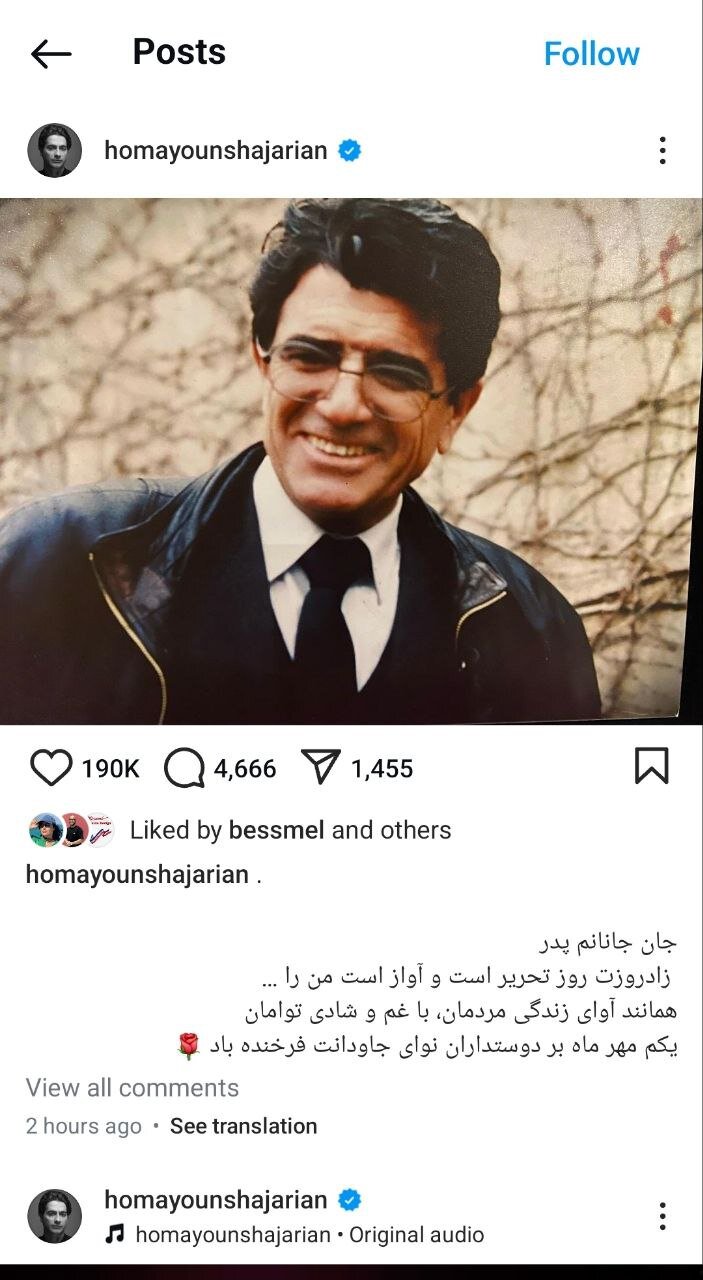The width and height of the screenshot is (703, 1280).
Task: See translation of the caption
Action: [x=243, y=1126]
